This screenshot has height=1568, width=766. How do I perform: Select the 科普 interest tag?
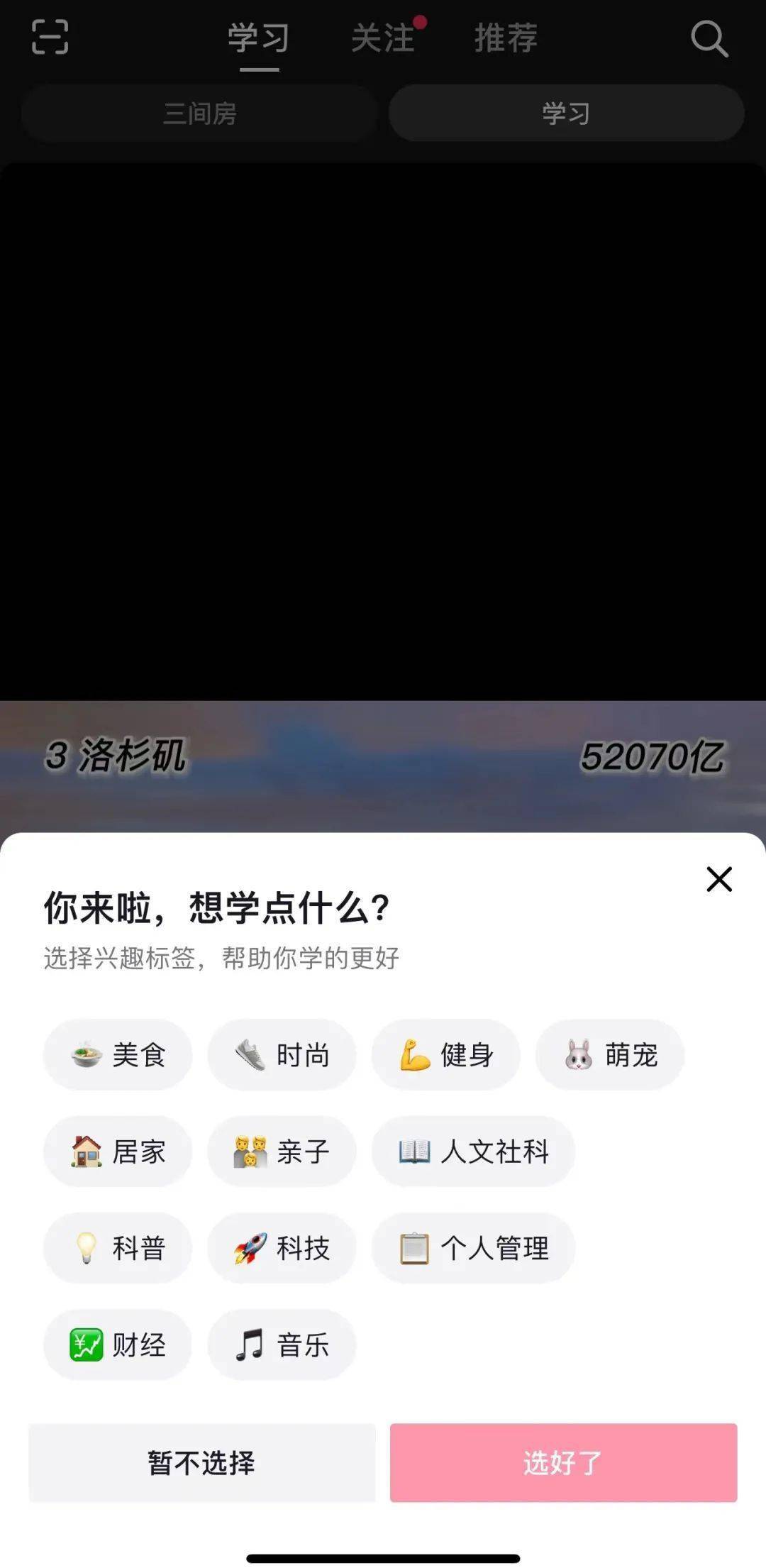118,1248
